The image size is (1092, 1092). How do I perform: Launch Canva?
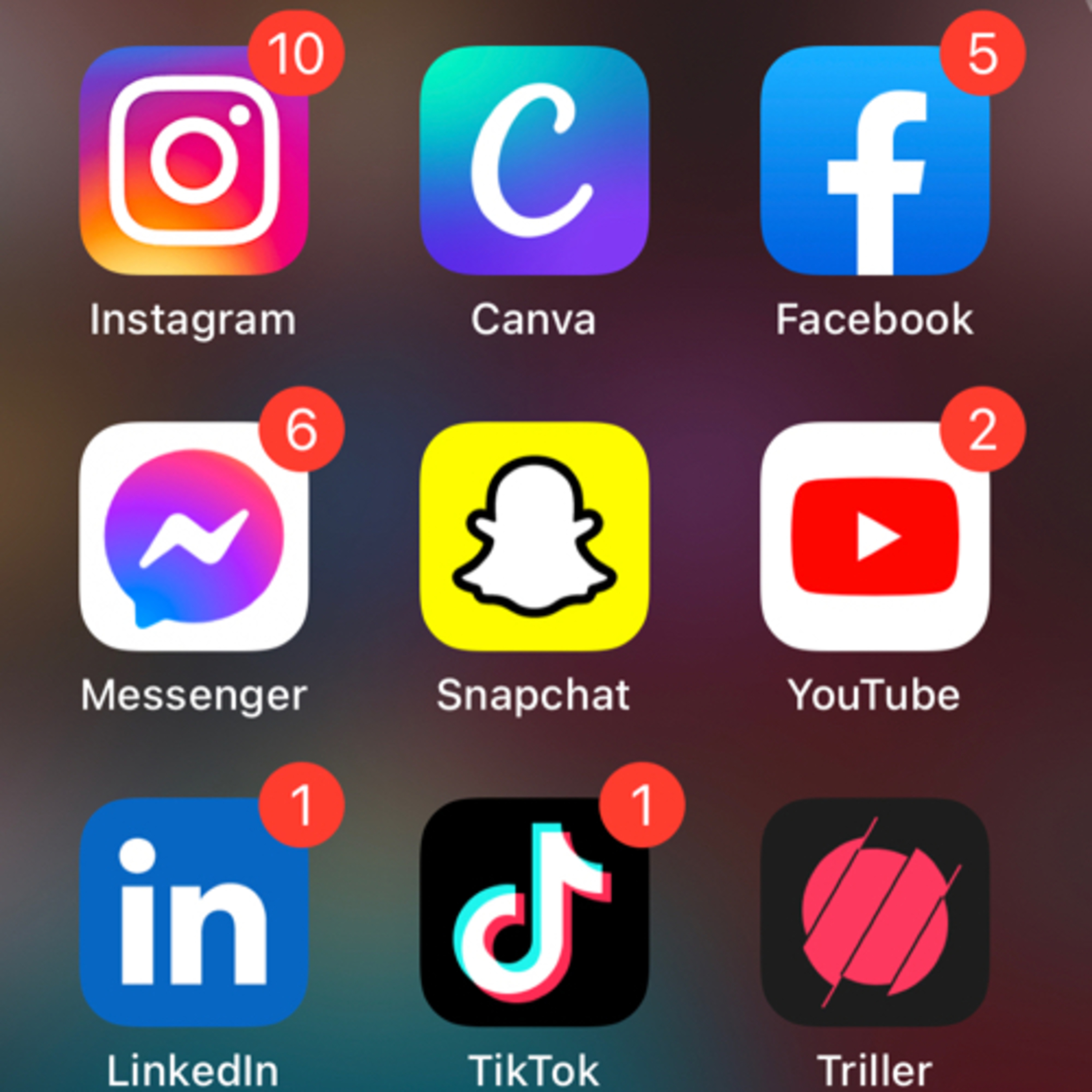(x=534, y=161)
